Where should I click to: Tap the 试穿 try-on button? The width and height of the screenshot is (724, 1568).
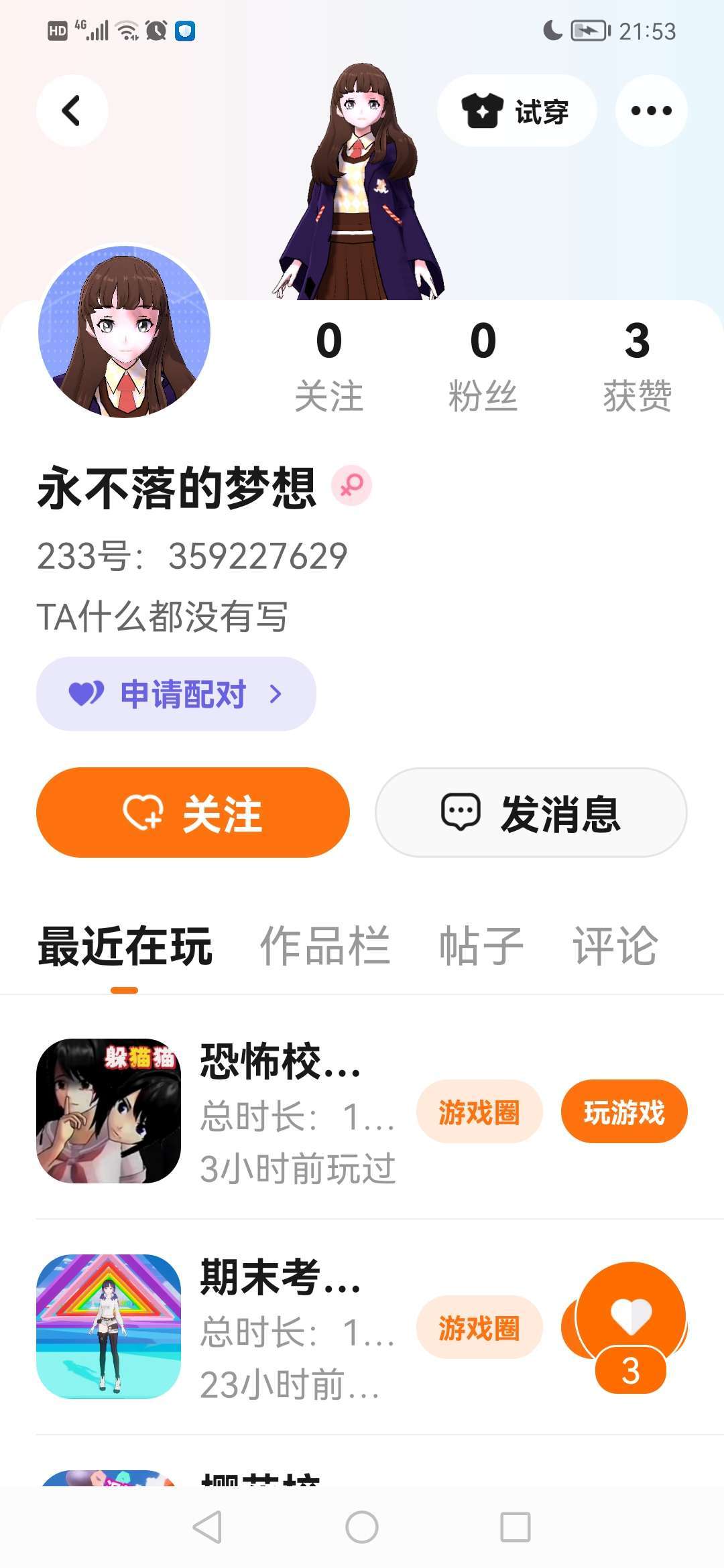(516, 111)
